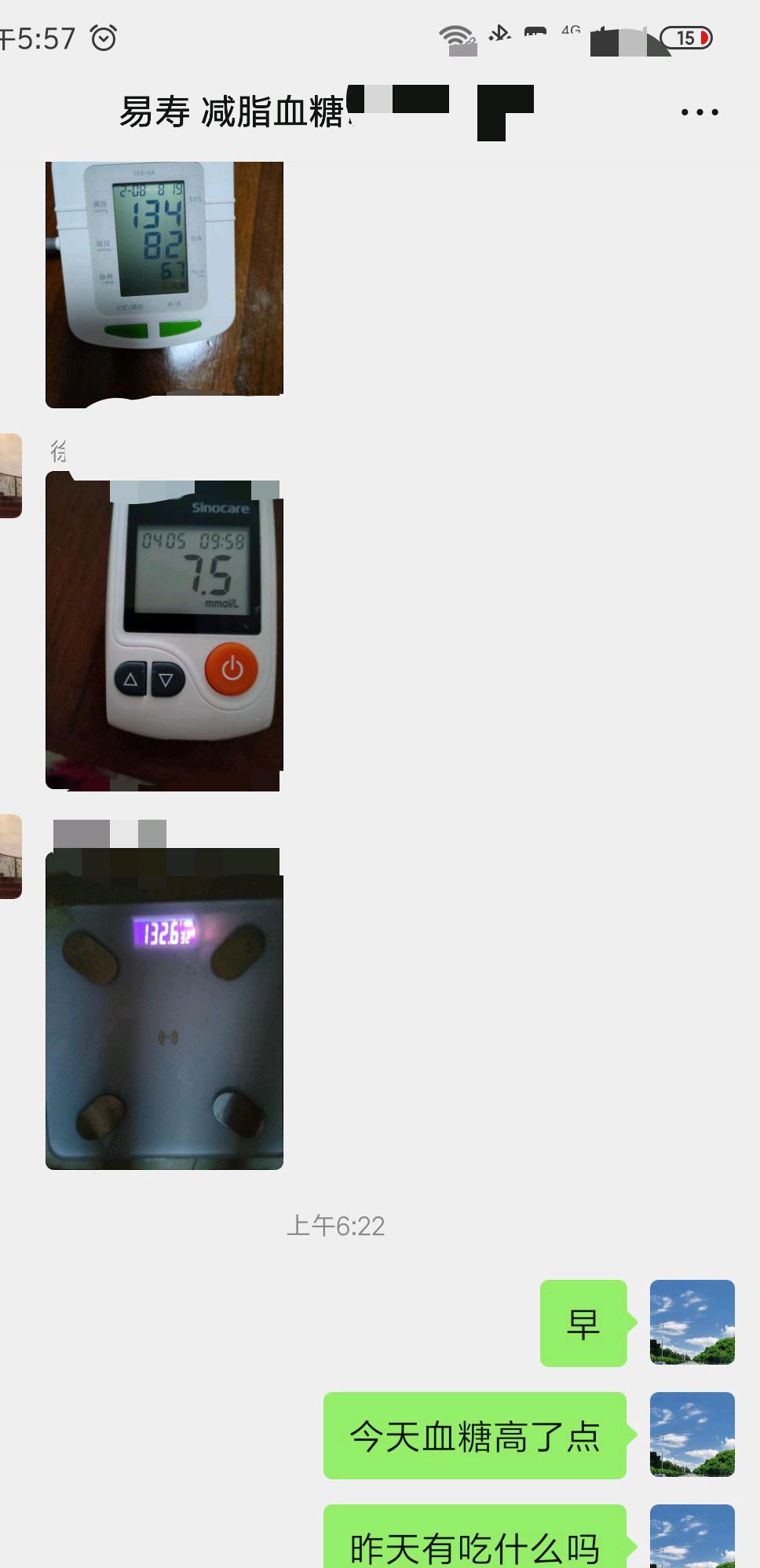Image resolution: width=760 pixels, height=1568 pixels.
Task: Tap my avatar next to the 早 message
Action: point(692,1322)
